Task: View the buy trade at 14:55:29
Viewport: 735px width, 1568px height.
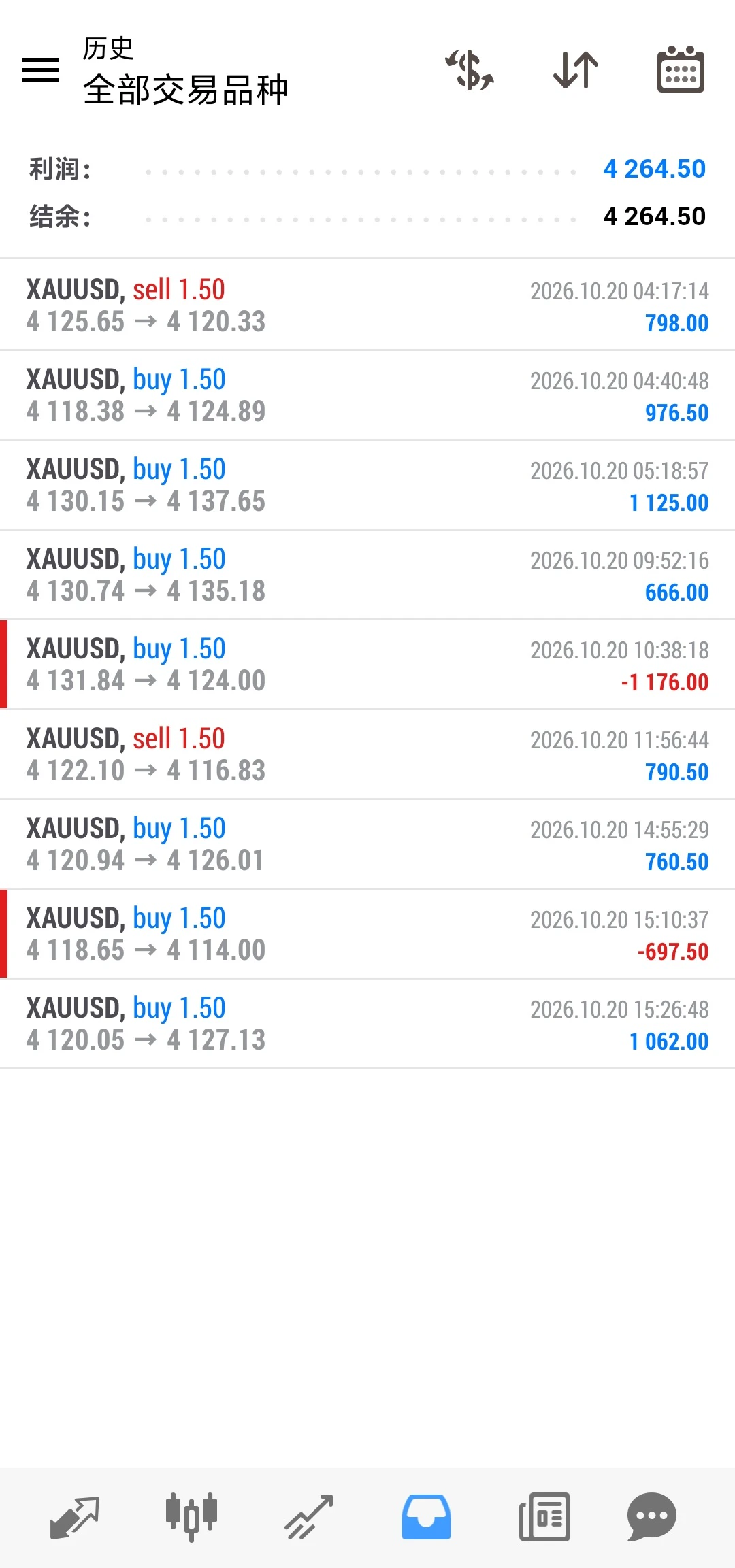Action: [367, 844]
